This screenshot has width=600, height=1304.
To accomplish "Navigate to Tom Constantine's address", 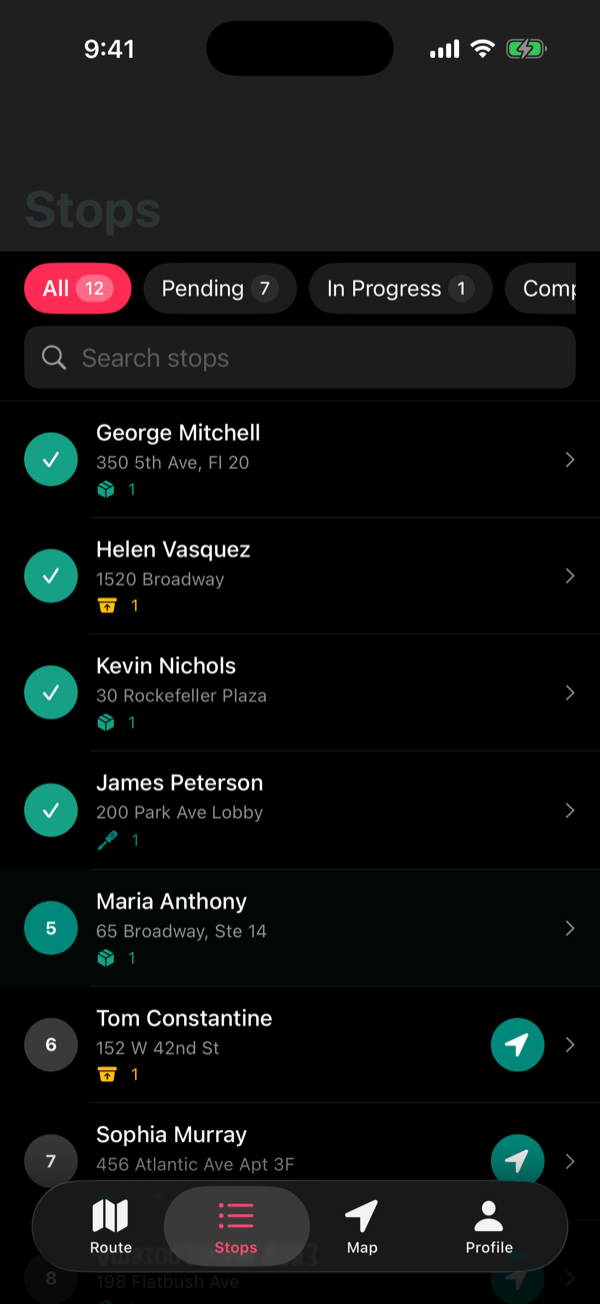I will [x=517, y=1045].
